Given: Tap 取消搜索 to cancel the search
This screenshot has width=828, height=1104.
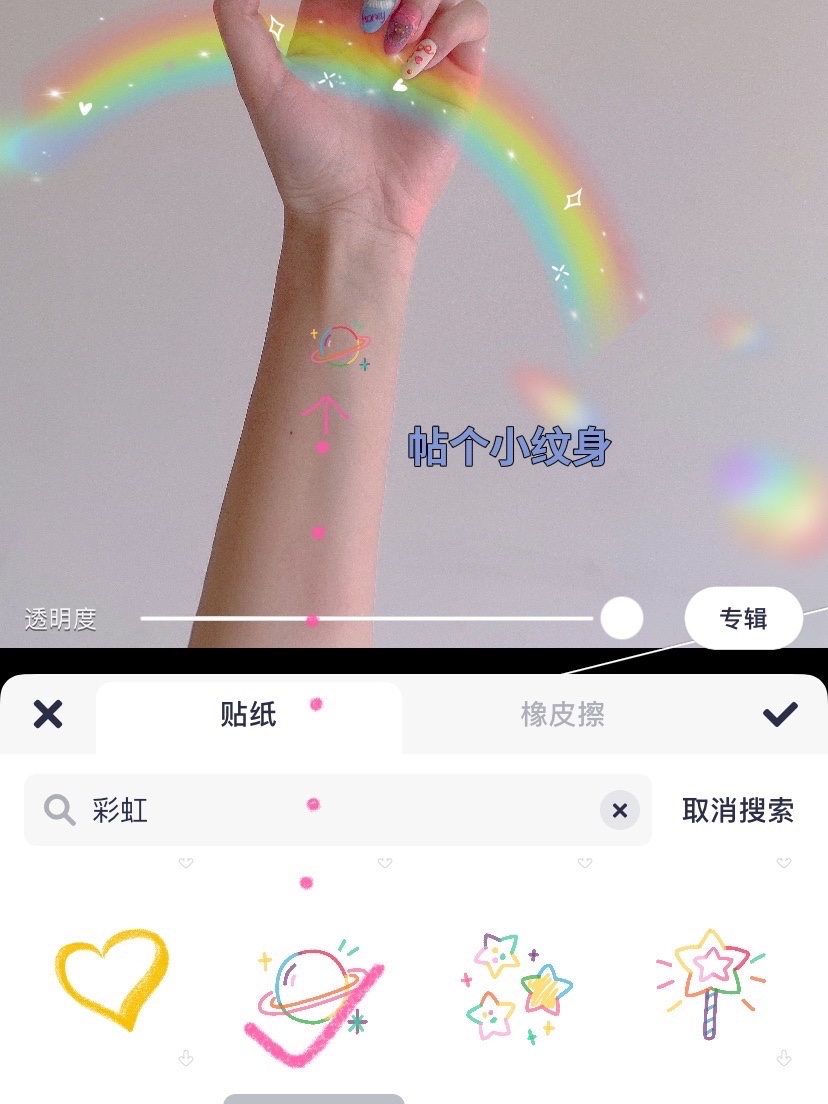Looking at the screenshot, I should click(x=738, y=810).
